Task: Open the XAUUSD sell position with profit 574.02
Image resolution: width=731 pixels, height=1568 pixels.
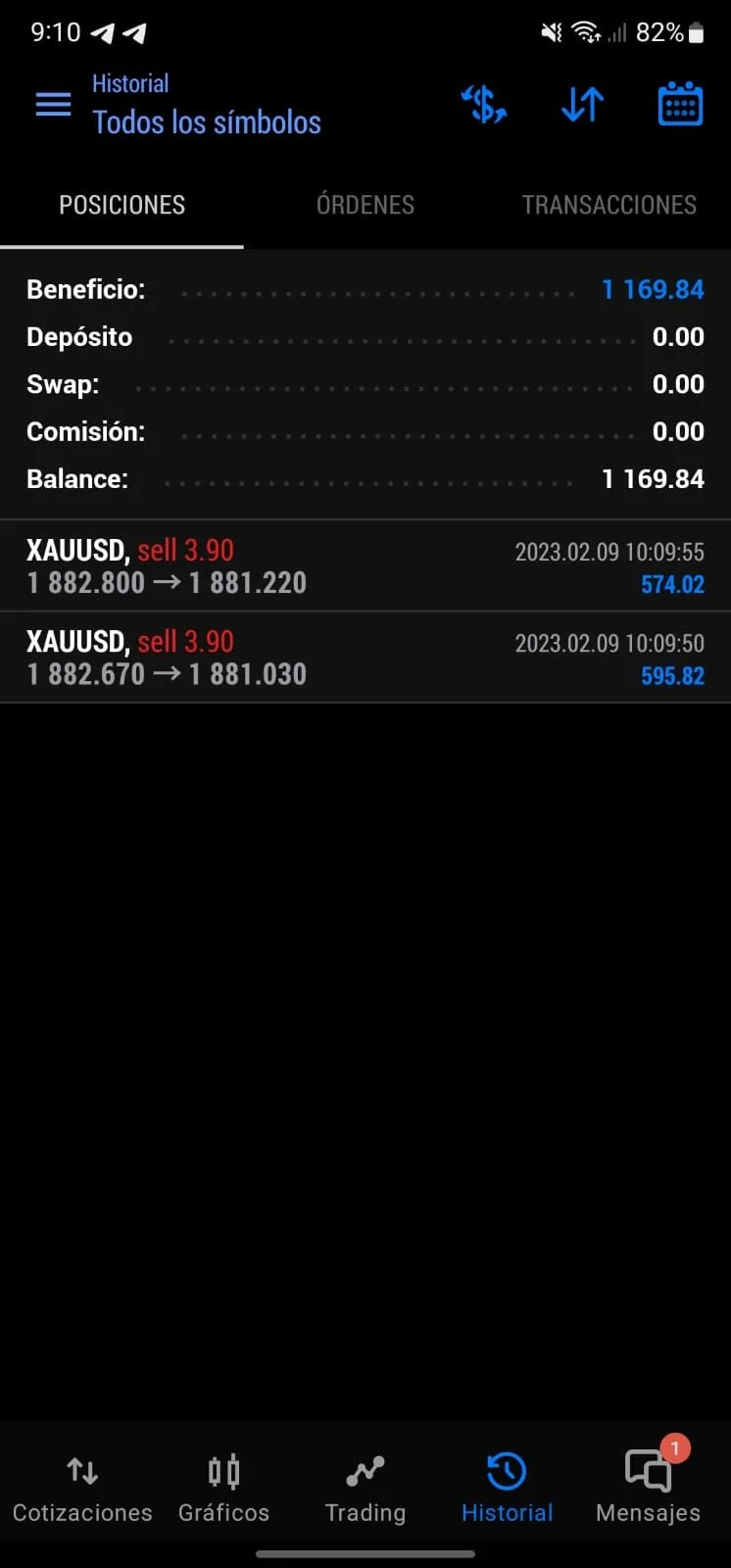Action: click(x=365, y=566)
